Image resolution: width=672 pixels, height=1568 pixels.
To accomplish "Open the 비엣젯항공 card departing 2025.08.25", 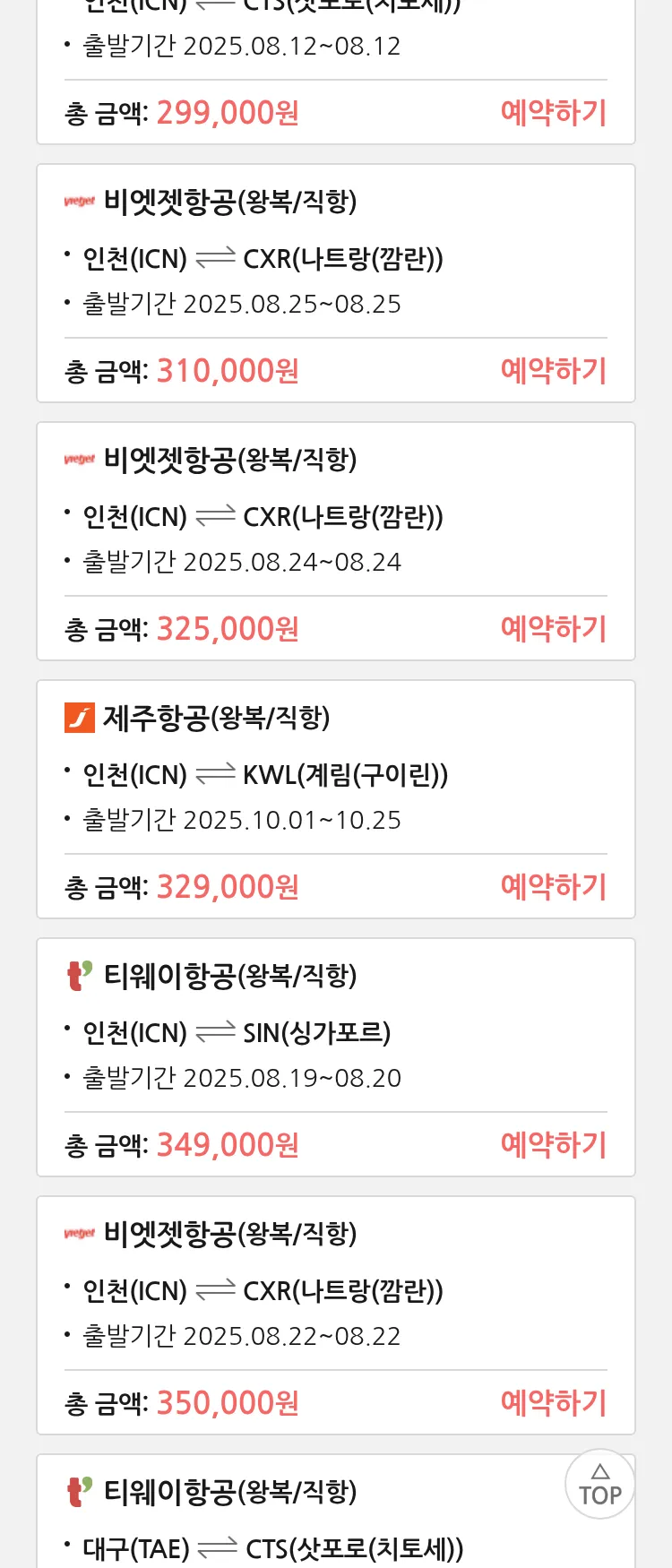I will point(335,260).
